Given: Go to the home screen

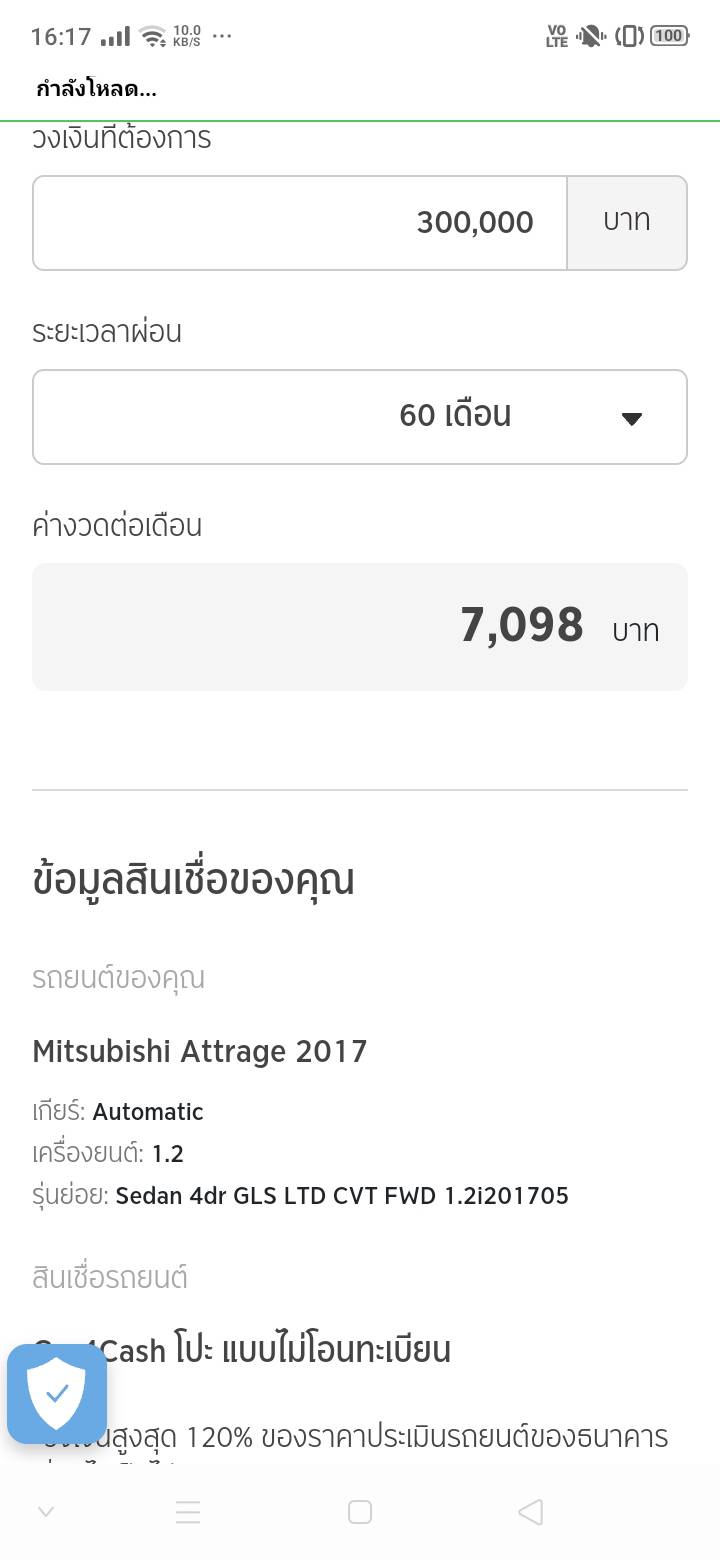Looking at the screenshot, I should click(x=360, y=1512).
